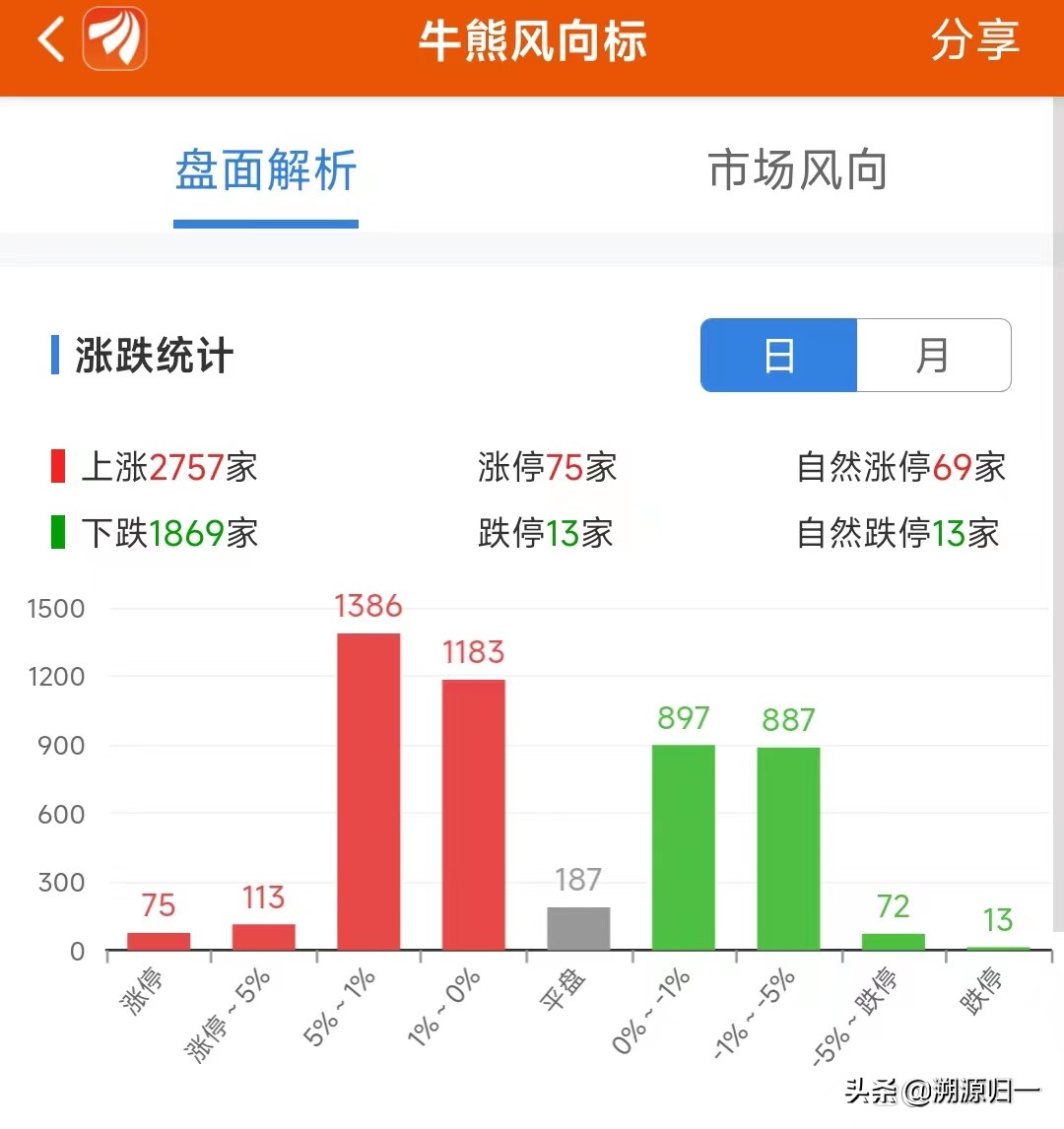Click the tallest red bar labeled 1386
Viewport: 1064px width, 1129px height.
tap(368, 788)
